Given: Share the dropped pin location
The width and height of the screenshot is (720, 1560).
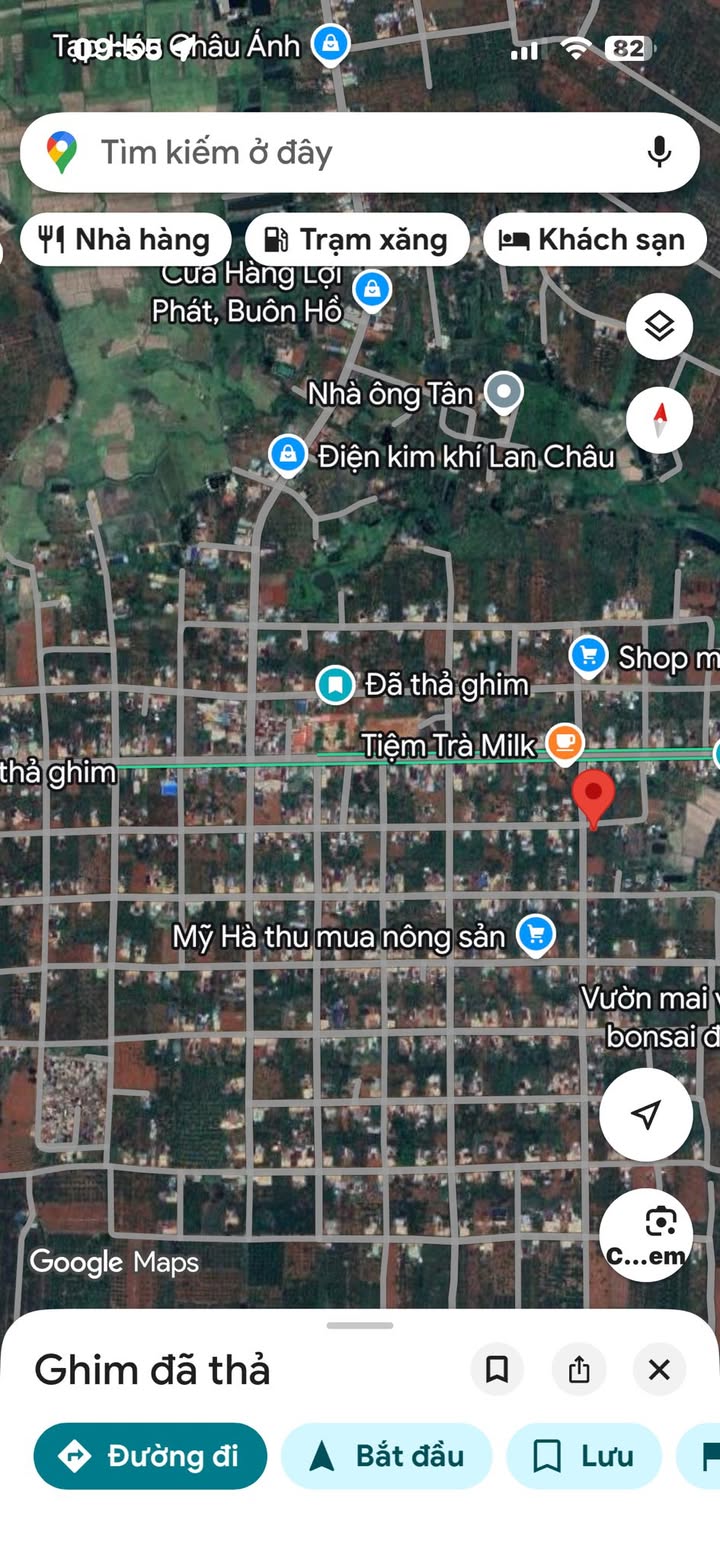Looking at the screenshot, I should [579, 1369].
